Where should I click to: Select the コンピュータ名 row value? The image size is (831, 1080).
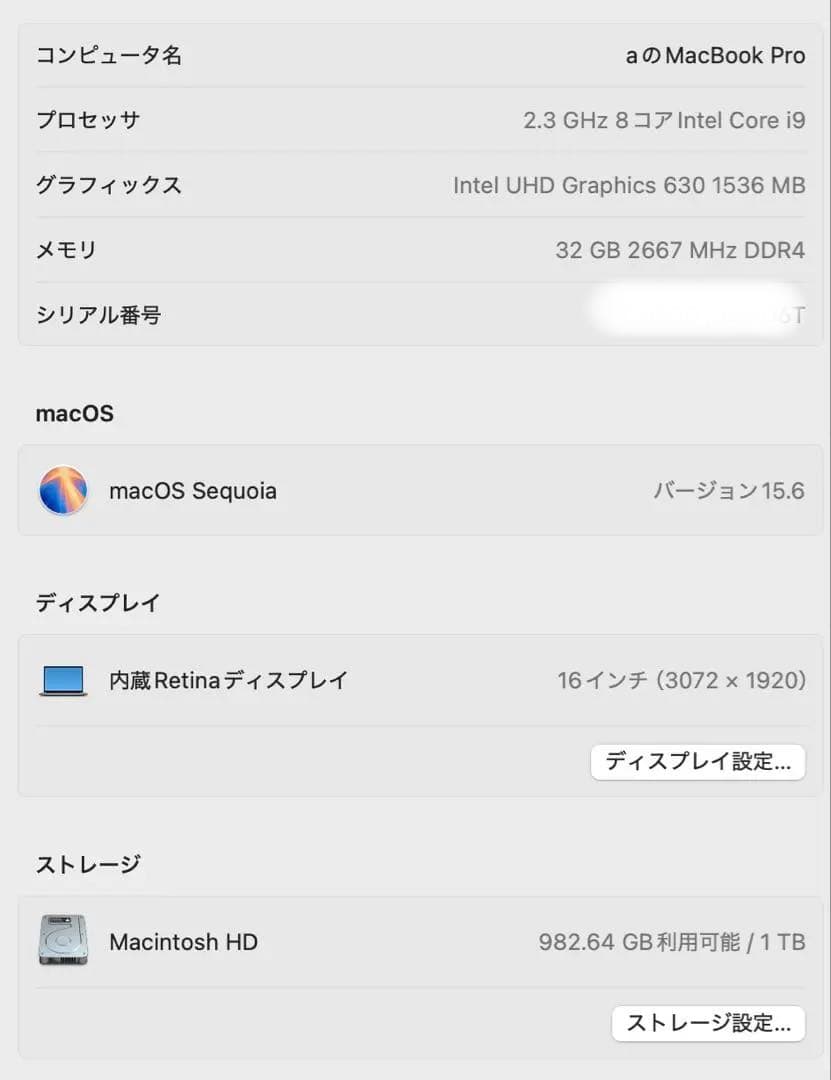click(x=716, y=55)
